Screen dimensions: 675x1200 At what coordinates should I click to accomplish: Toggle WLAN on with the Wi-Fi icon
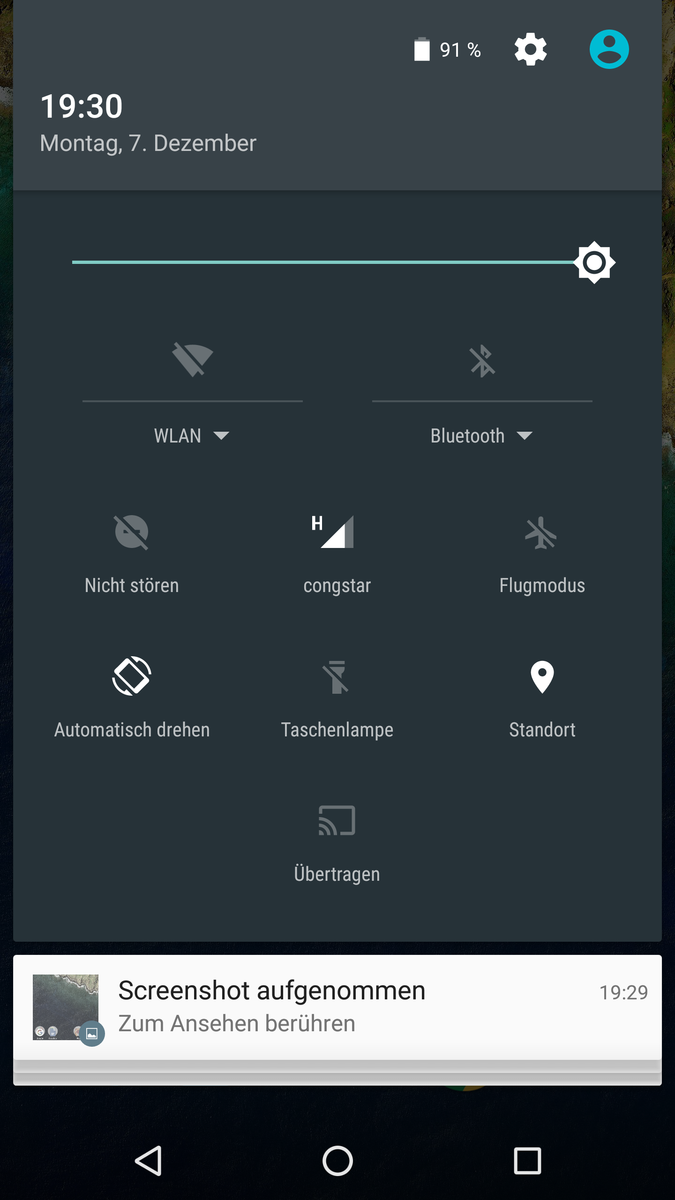click(x=192, y=359)
